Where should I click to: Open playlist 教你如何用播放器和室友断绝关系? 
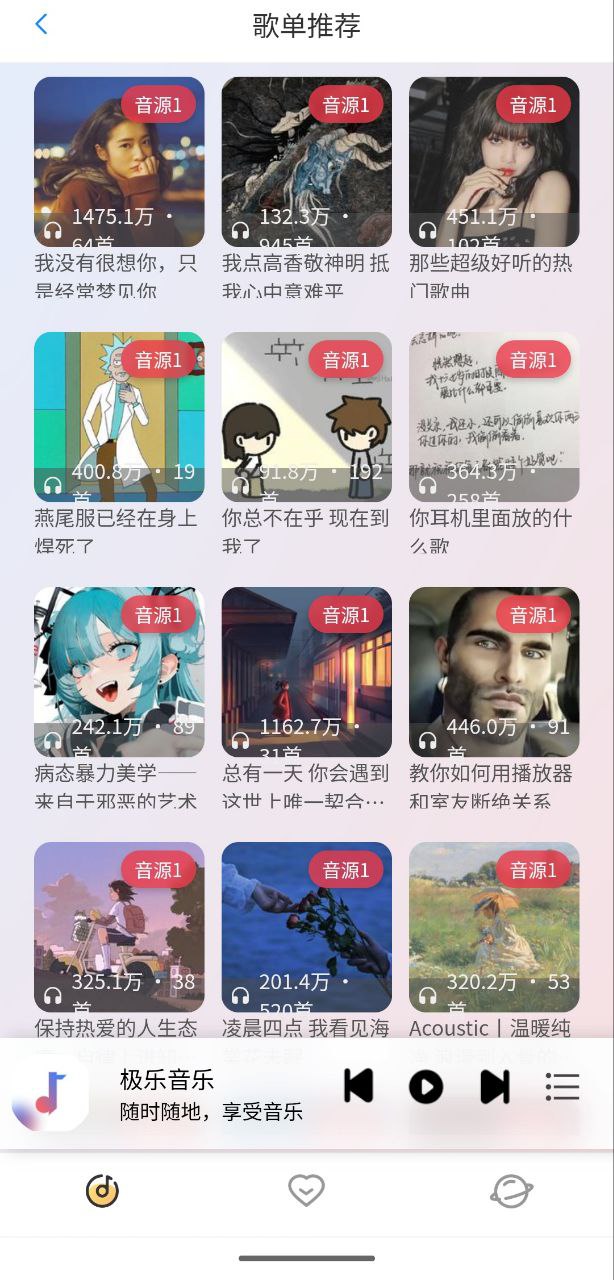(494, 672)
